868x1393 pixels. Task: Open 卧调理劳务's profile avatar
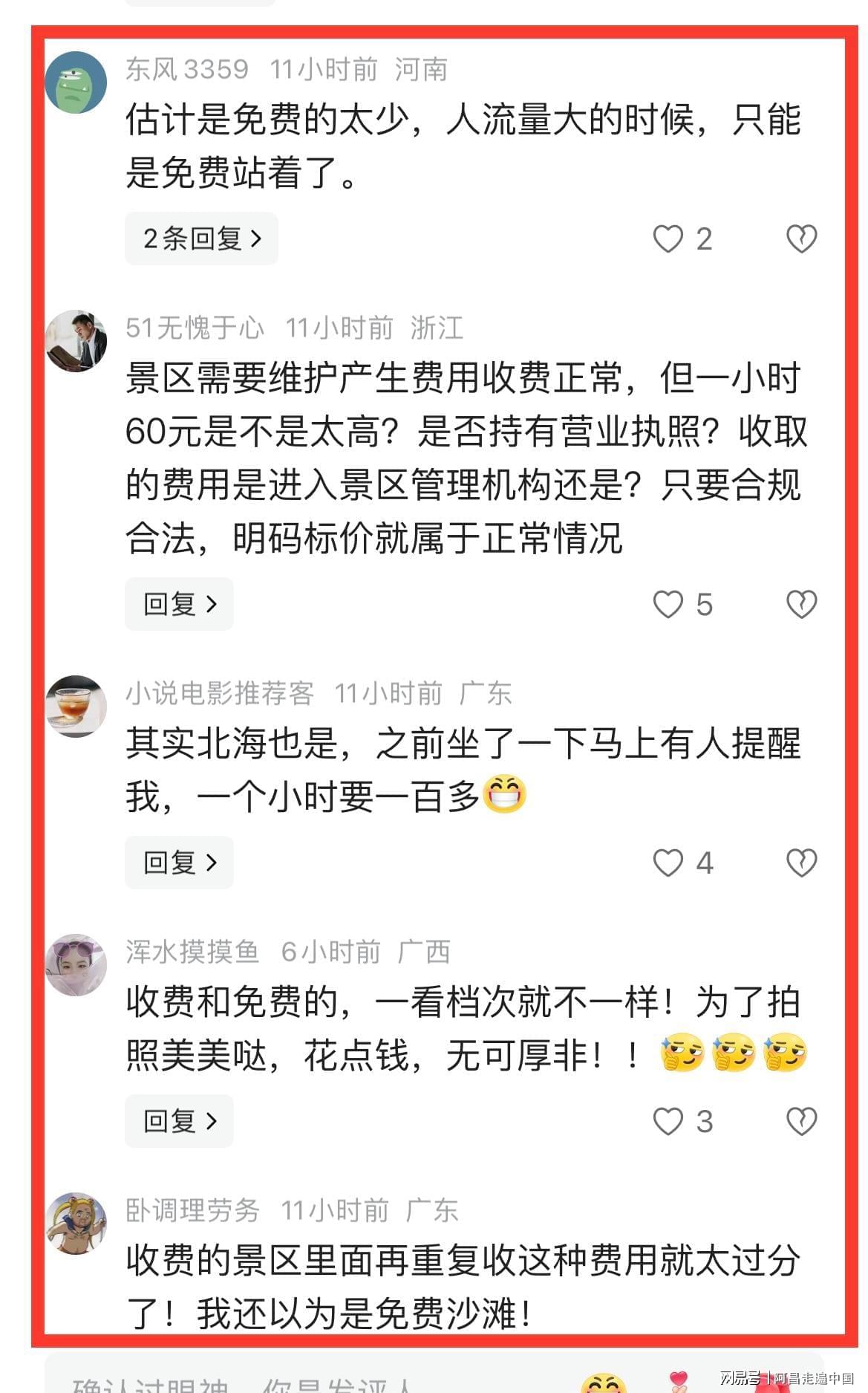pyautogui.click(x=76, y=1224)
